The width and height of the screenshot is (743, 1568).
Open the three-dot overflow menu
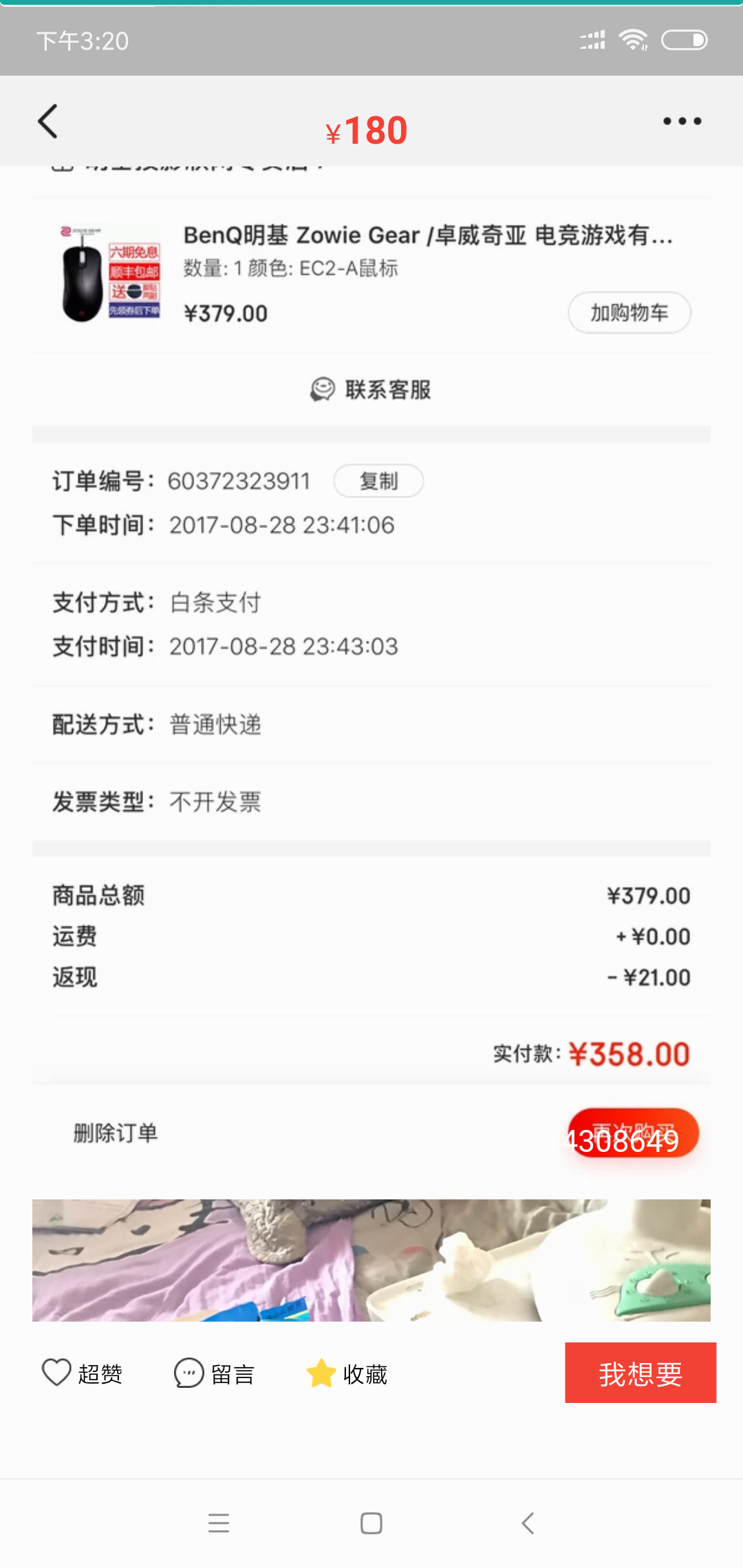(682, 122)
